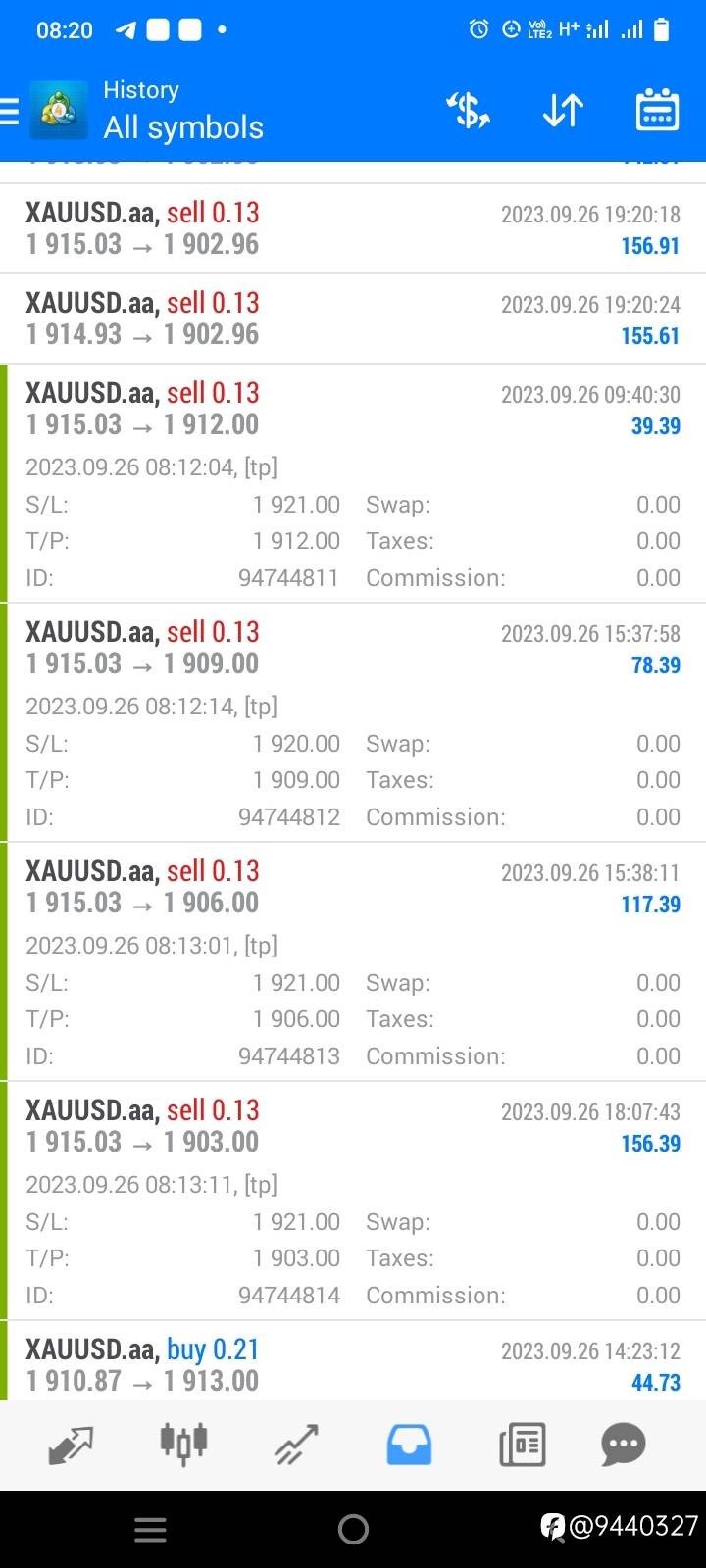Collapse the sell trade with ID 94744811
The width and height of the screenshot is (706, 1568).
(x=353, y=483)
